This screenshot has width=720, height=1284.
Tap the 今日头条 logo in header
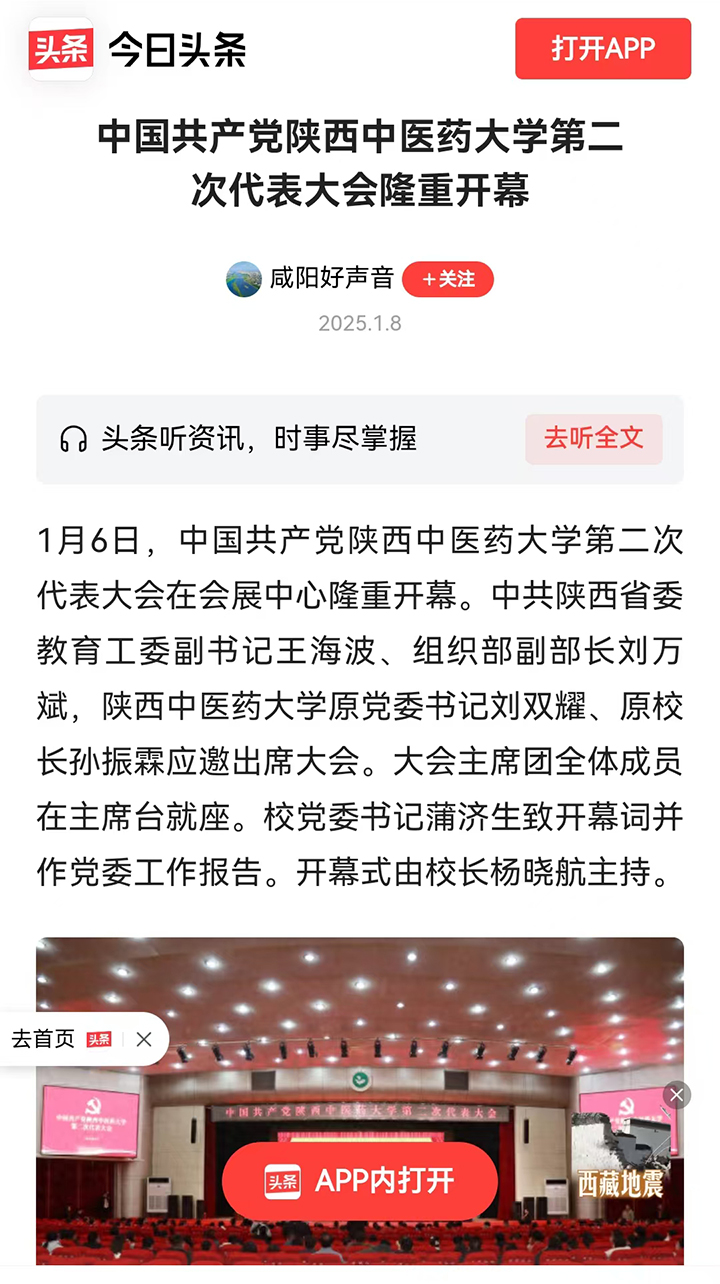pyautogui.click(x=138, y=49)
